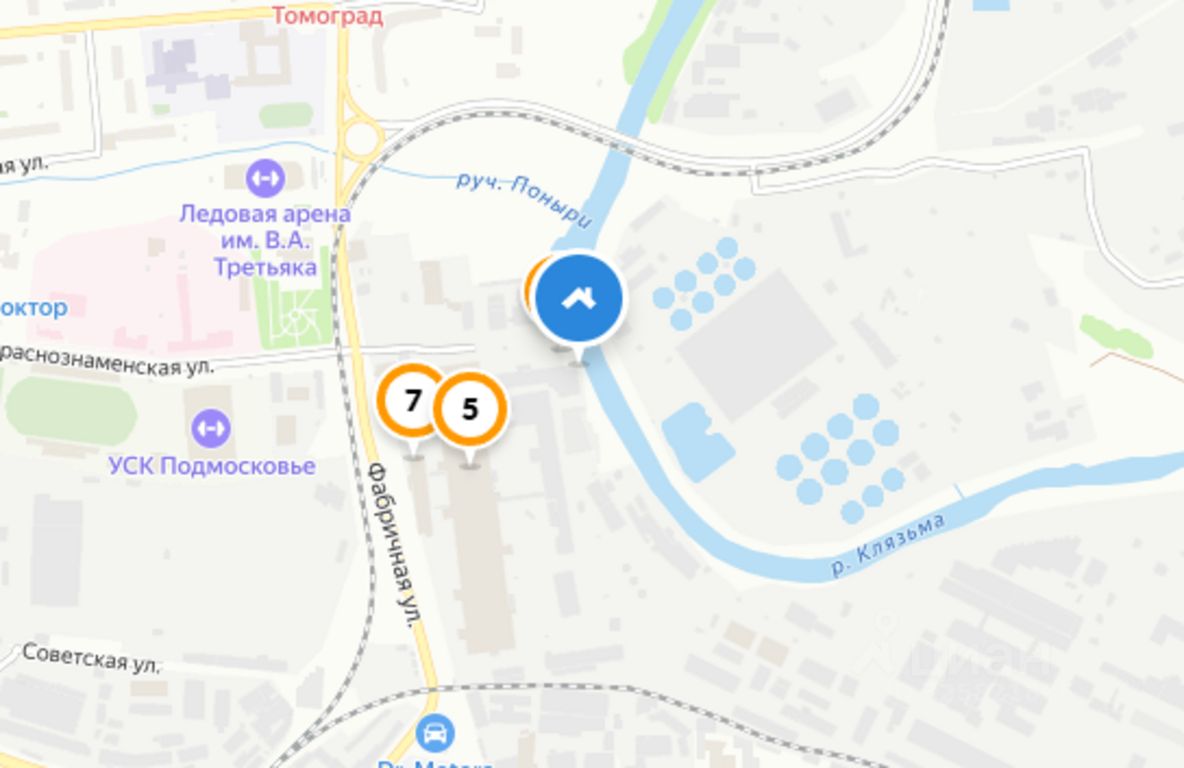This screenshot has height=768, width=1184.
Task: Open the УСК Подмосковье place icon
Action: pos(211,429)
